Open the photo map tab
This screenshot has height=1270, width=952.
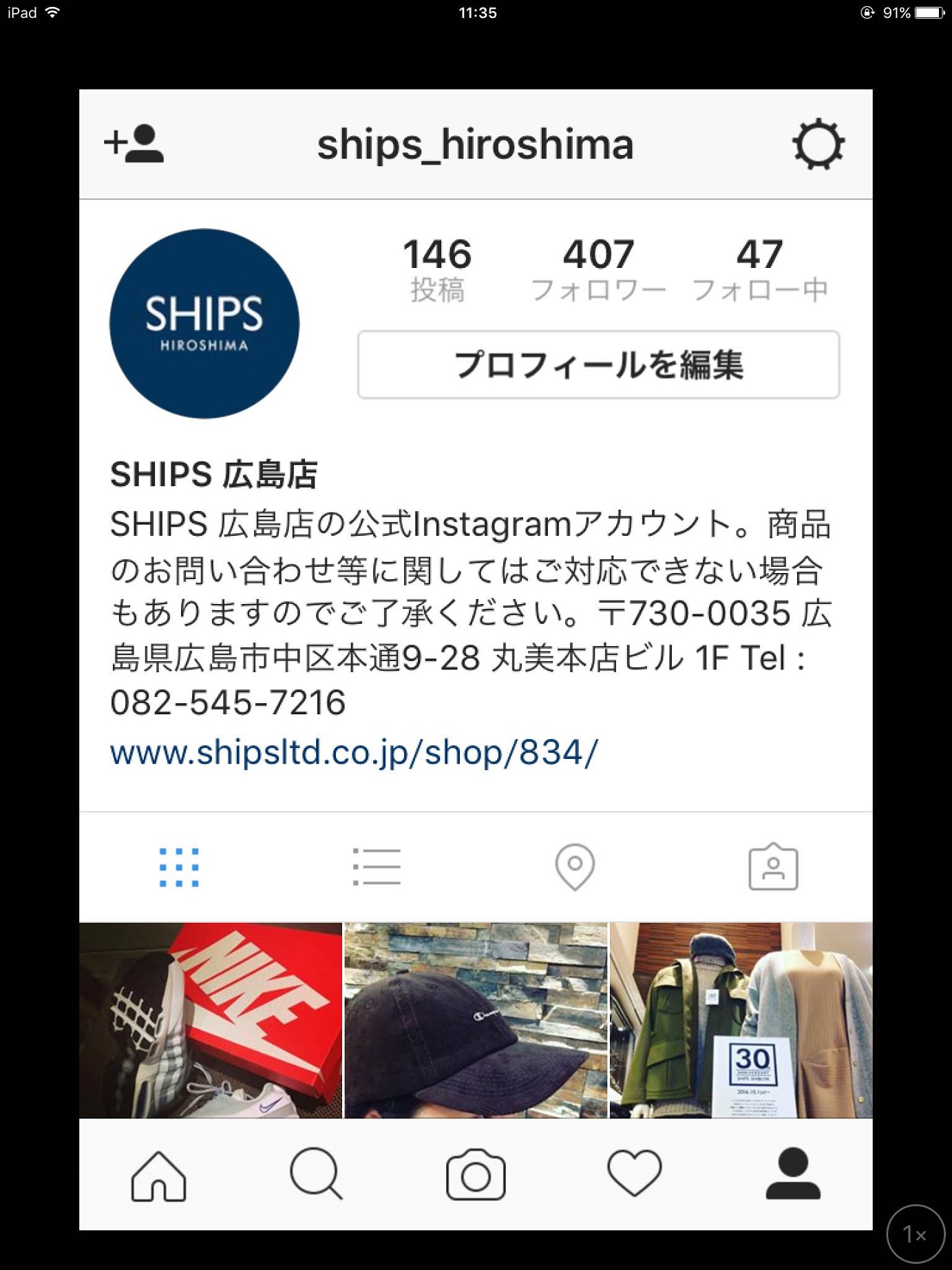[575, 867]
